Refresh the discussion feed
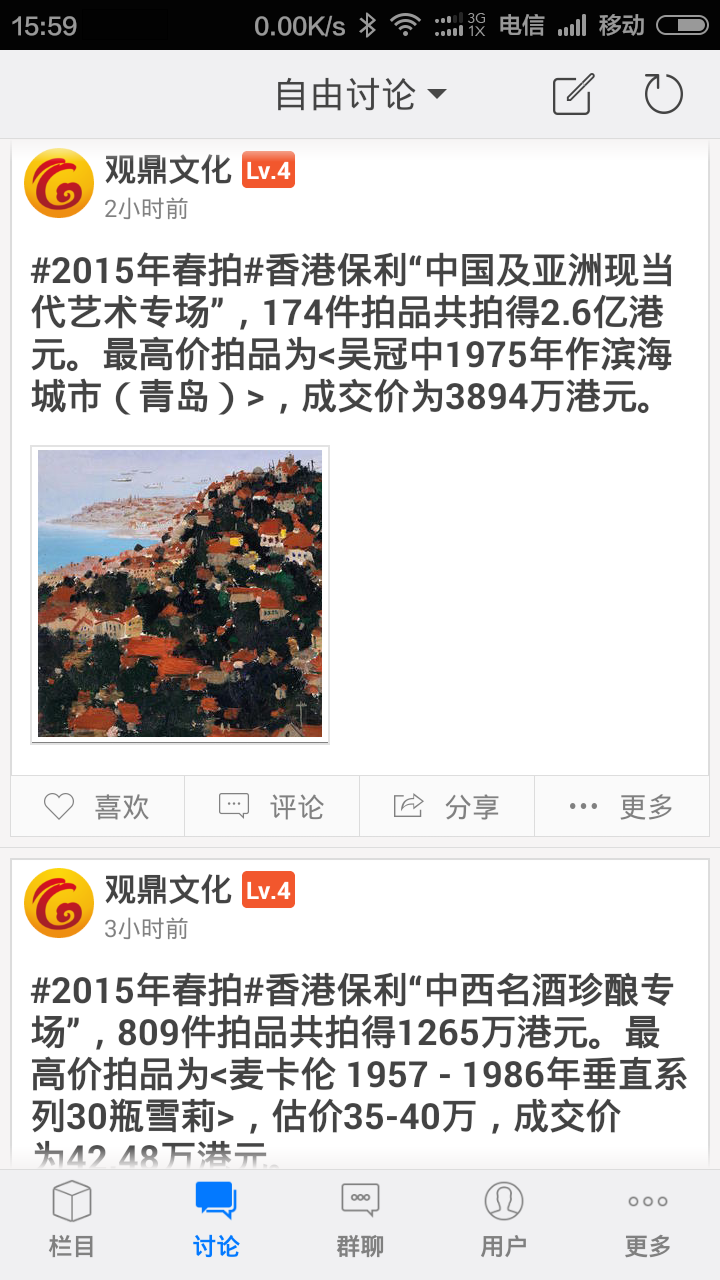 [663, 95]
